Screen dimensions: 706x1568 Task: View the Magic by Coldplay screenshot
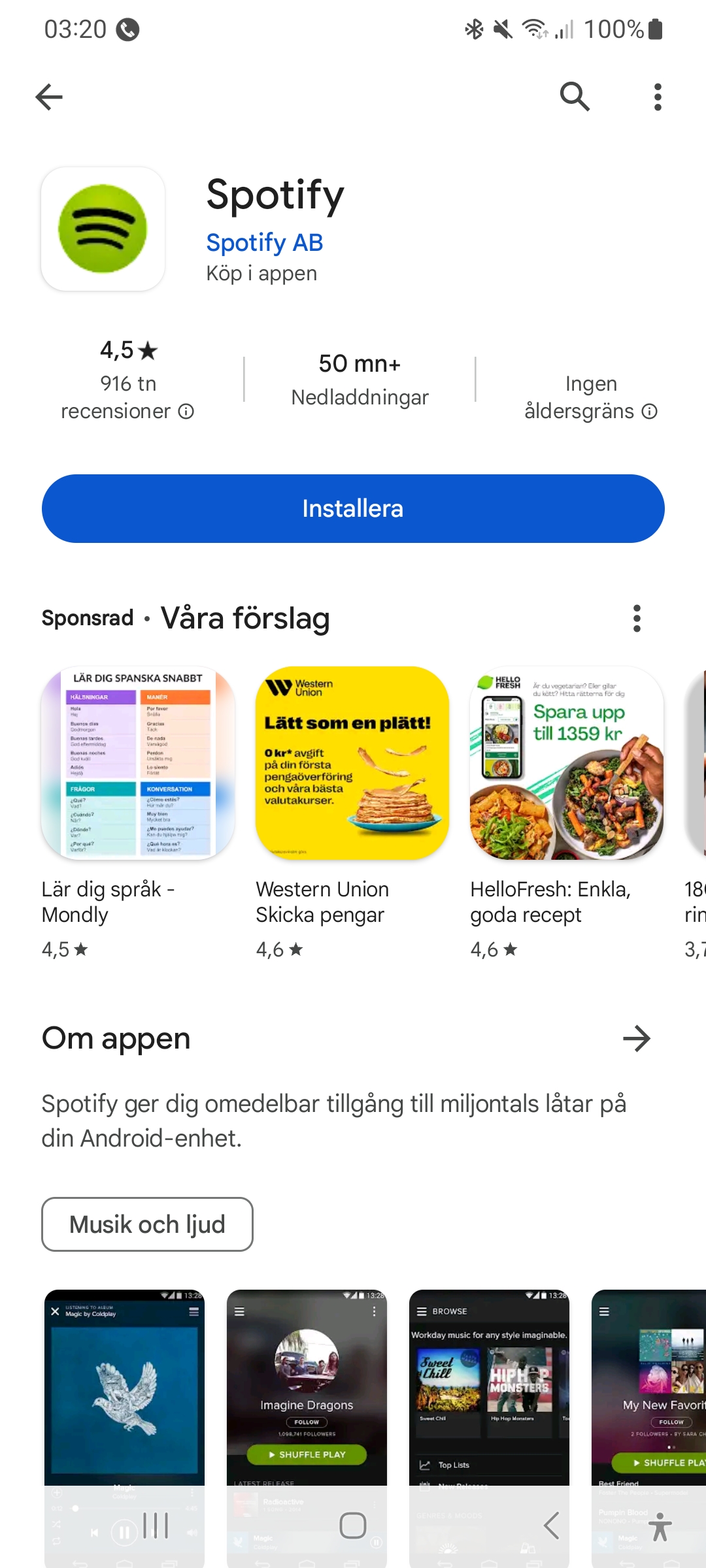(124, 1385)
